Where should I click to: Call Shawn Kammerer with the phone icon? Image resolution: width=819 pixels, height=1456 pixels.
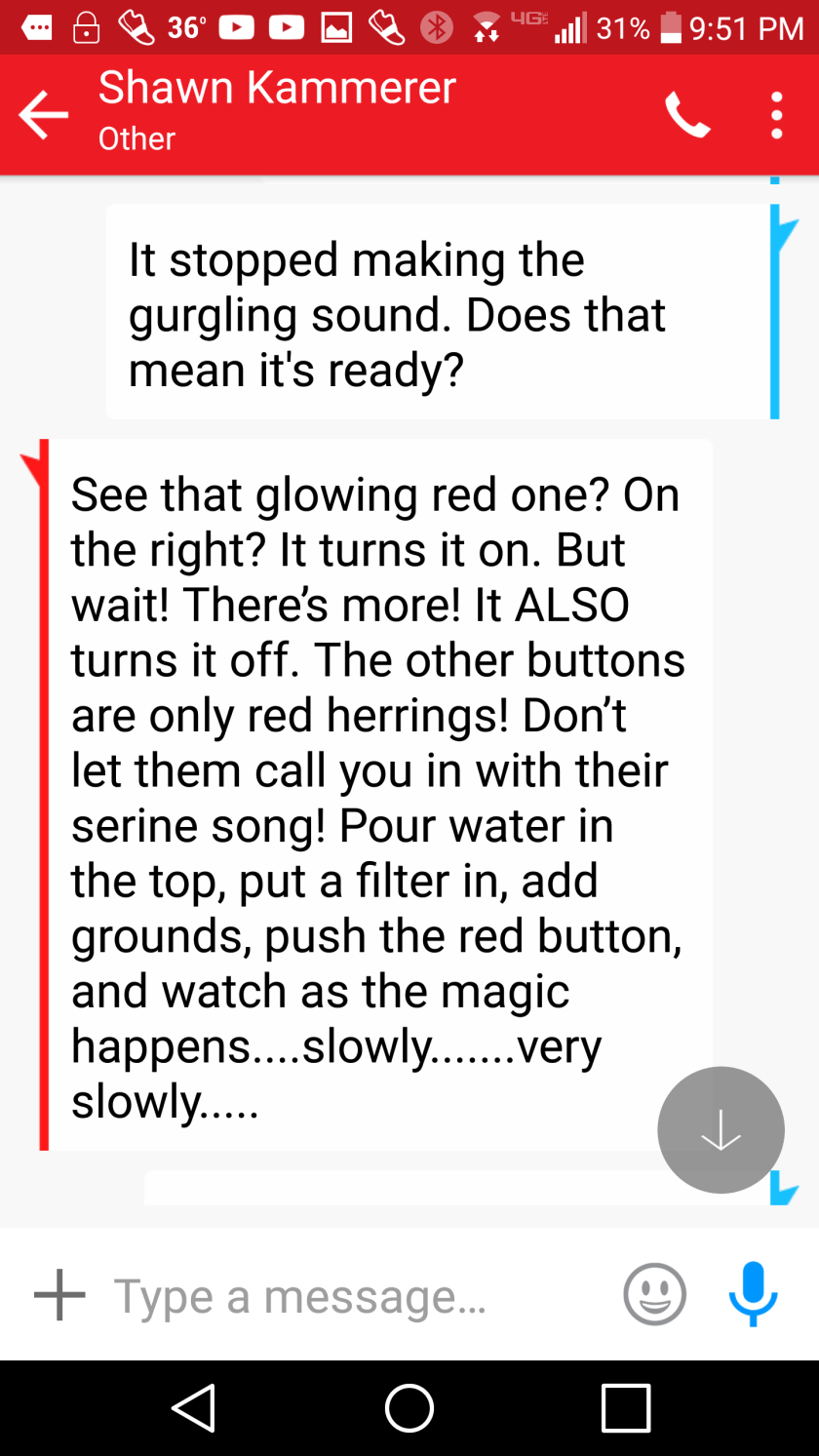coord(687,115)
